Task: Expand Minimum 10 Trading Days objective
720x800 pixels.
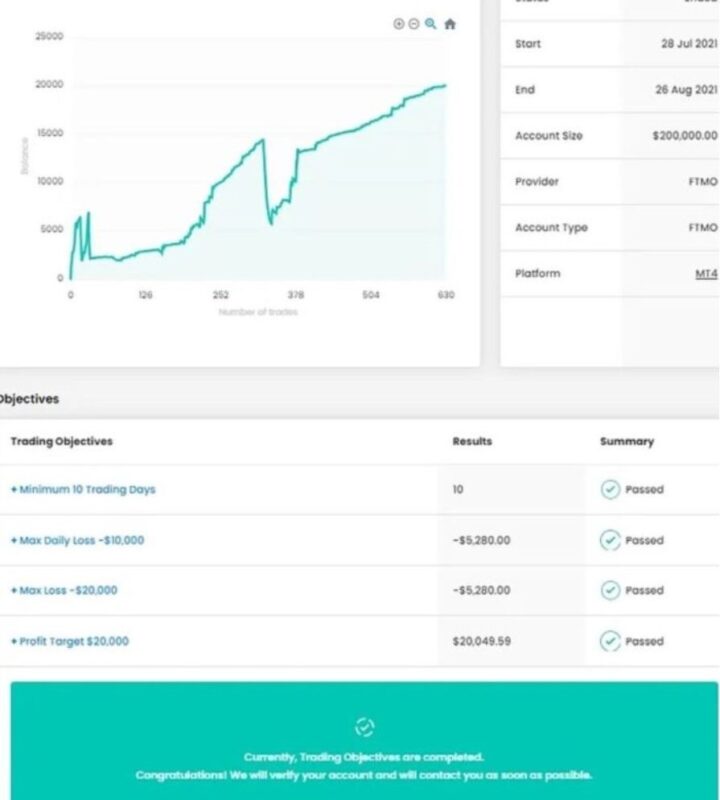Action: (83, 490)
